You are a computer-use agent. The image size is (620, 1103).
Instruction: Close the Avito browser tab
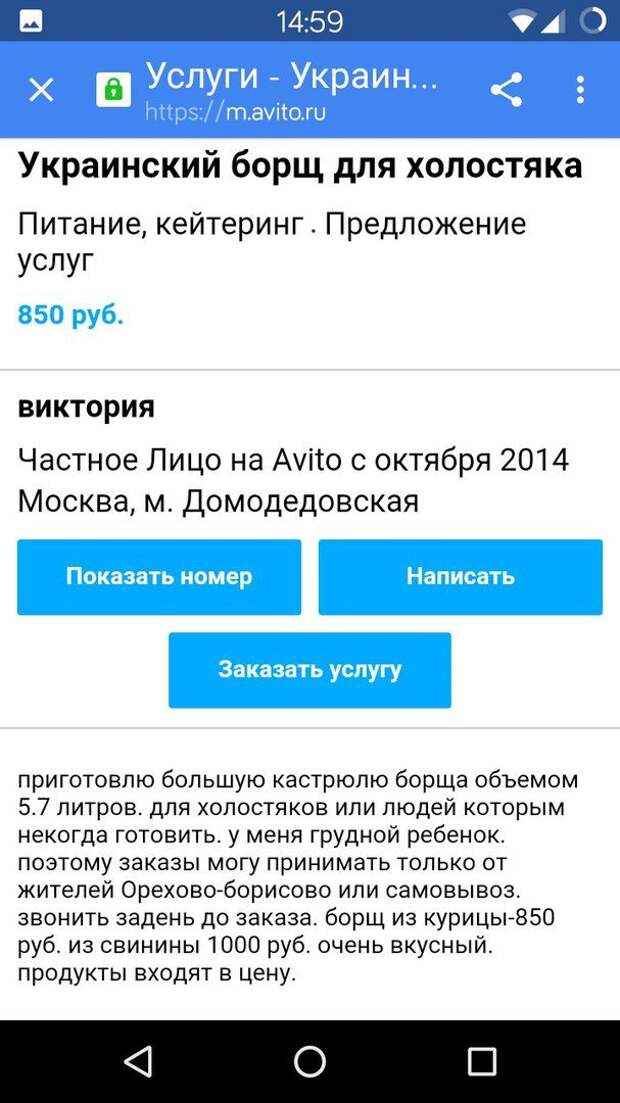pyautogui.click(x=41, y=90)
